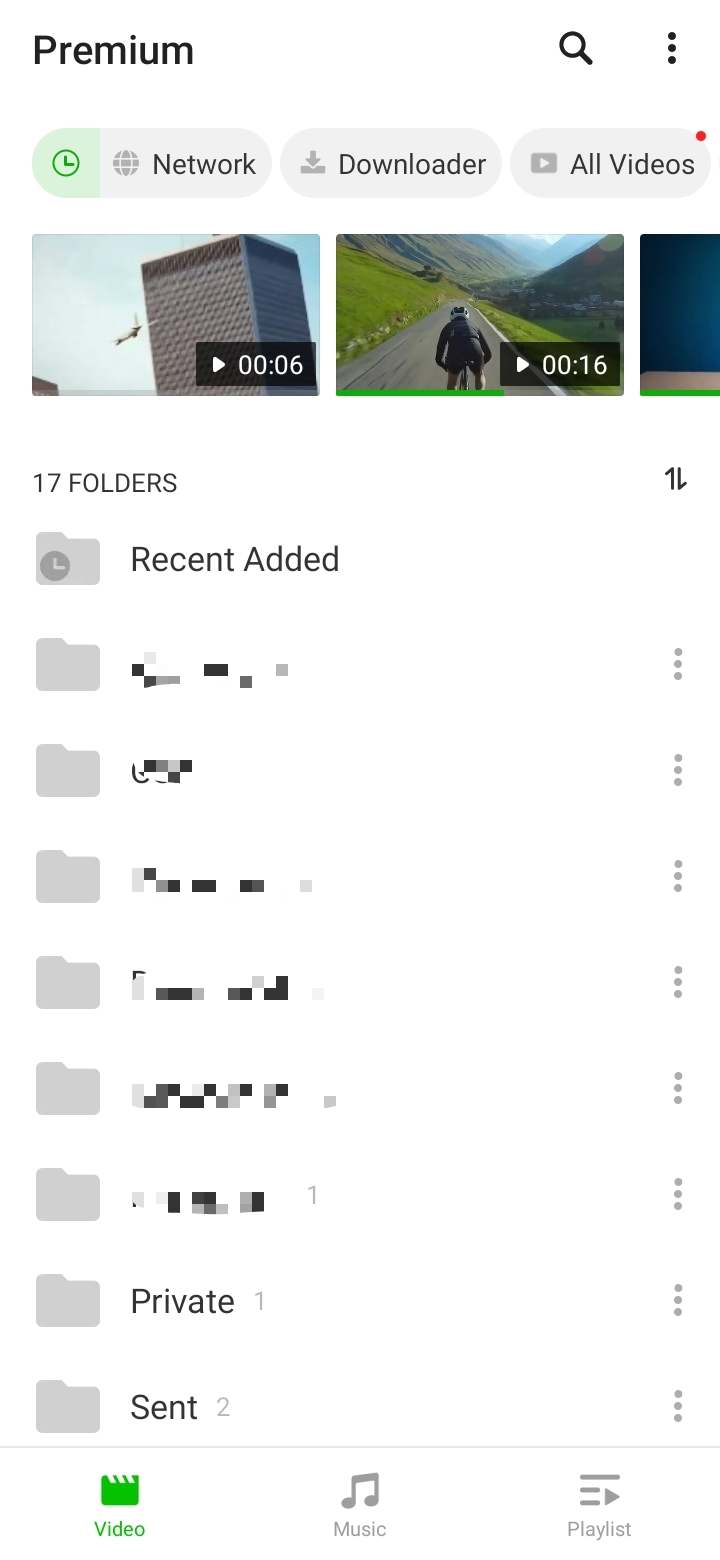Switch to the Playlist tab
This screenshot has width=720, height=1560.
click(x=599, y=1505)
